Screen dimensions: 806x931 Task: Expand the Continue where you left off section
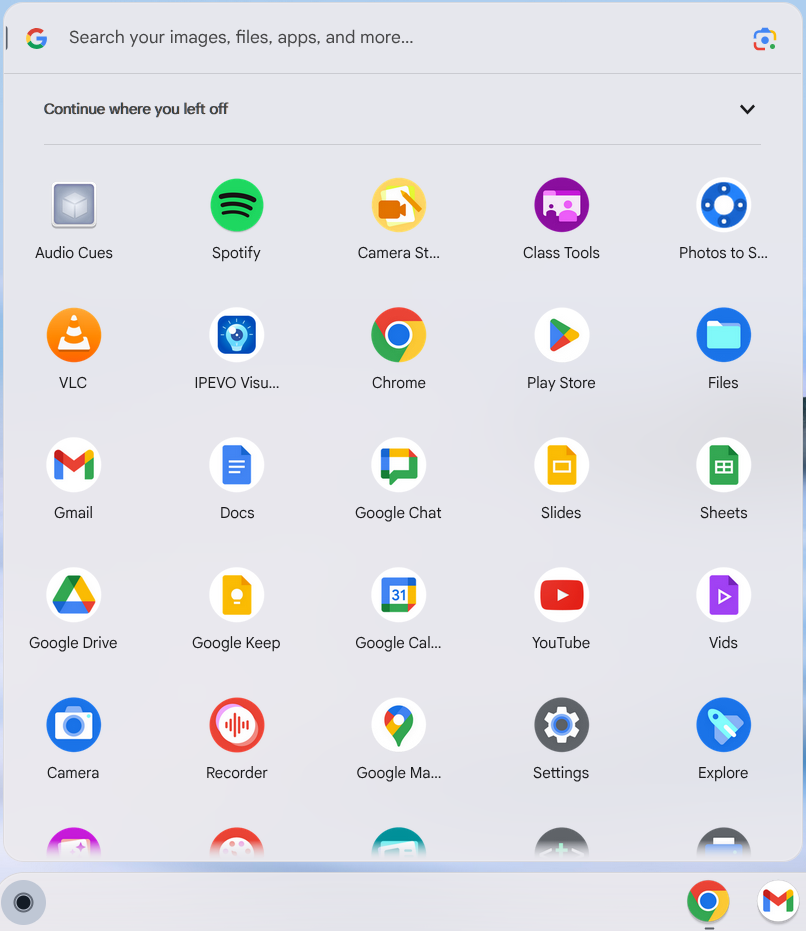[747, 109]
